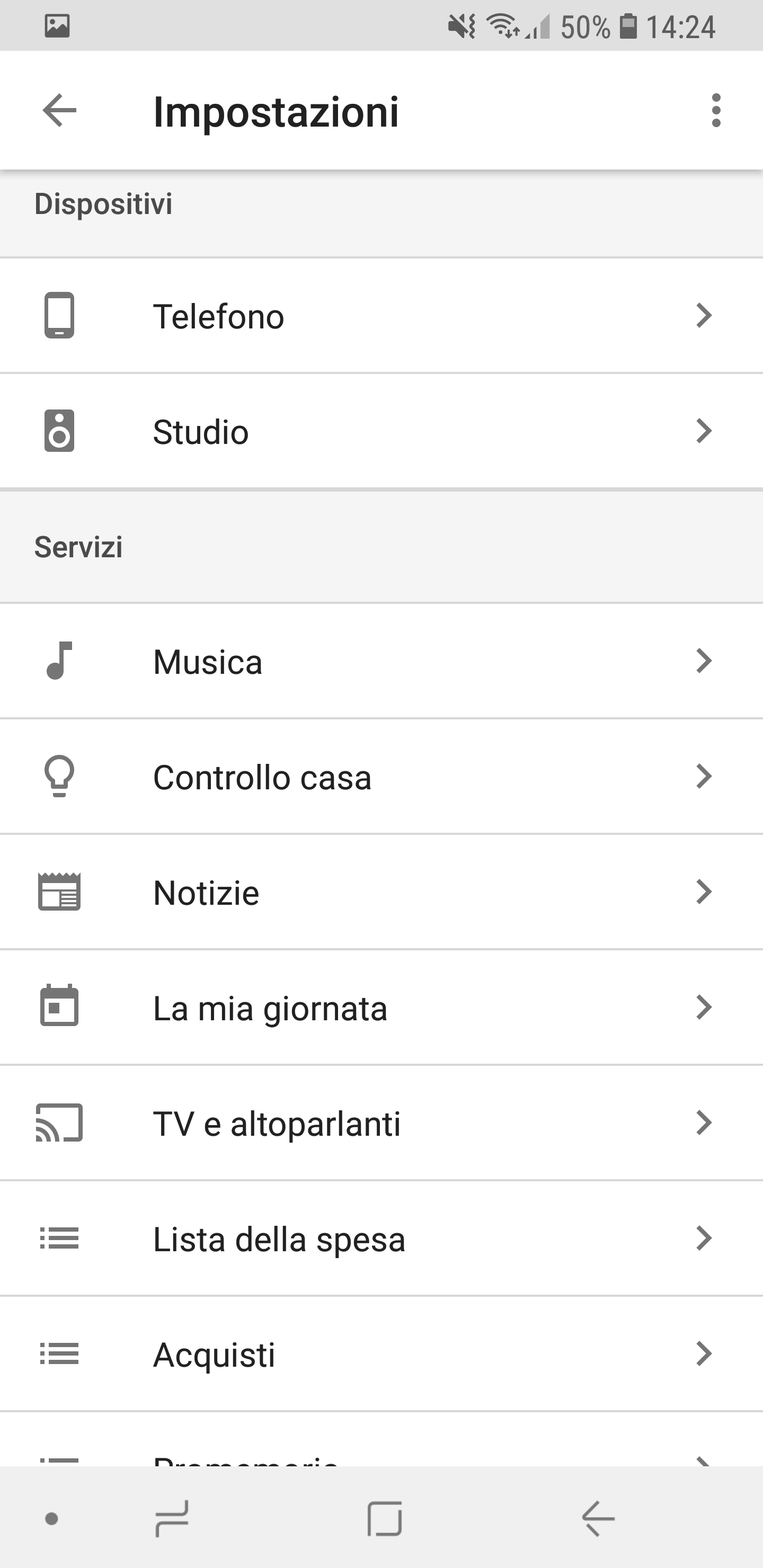Tap the system recent apps button
Viewport: 763px width, 1568px height.
[x=172, y=1519]
